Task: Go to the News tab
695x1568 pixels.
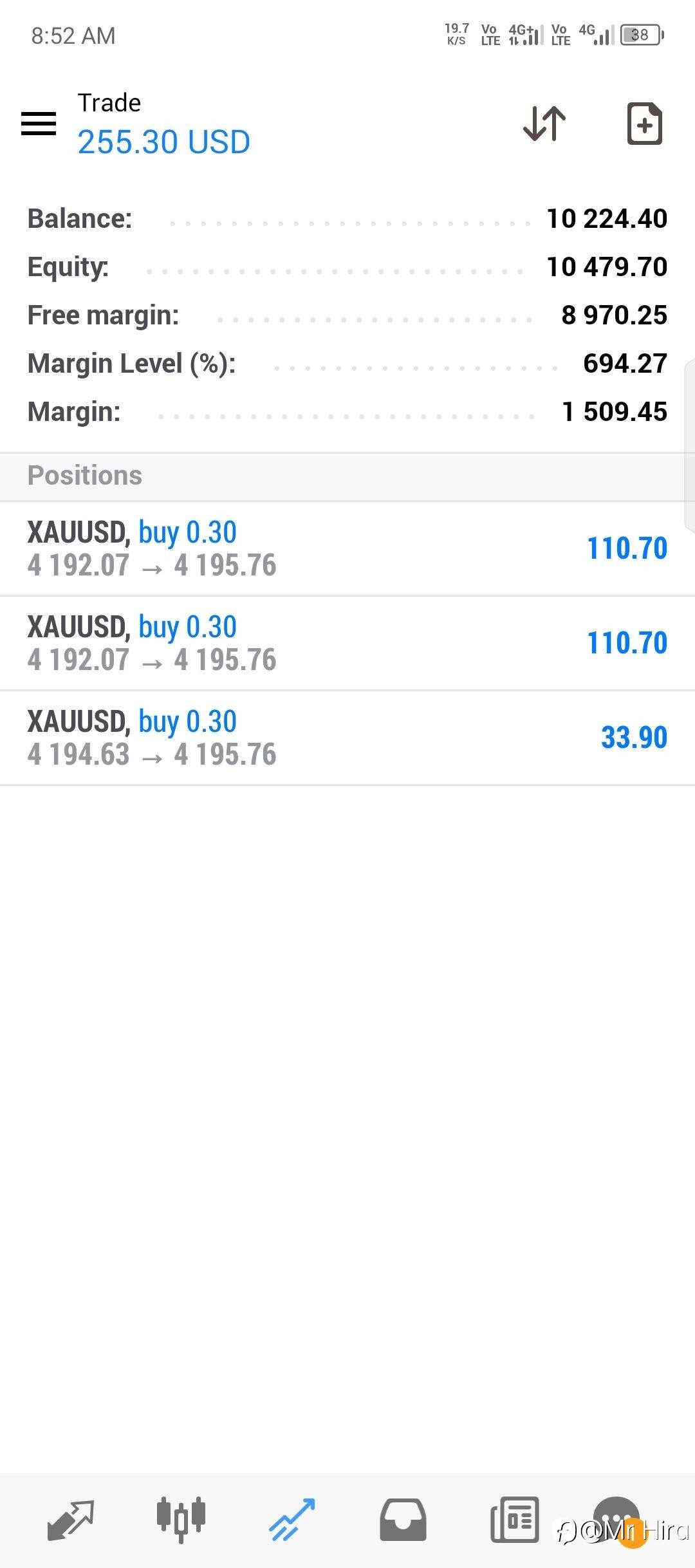Action: click(x=514, y=1520)
